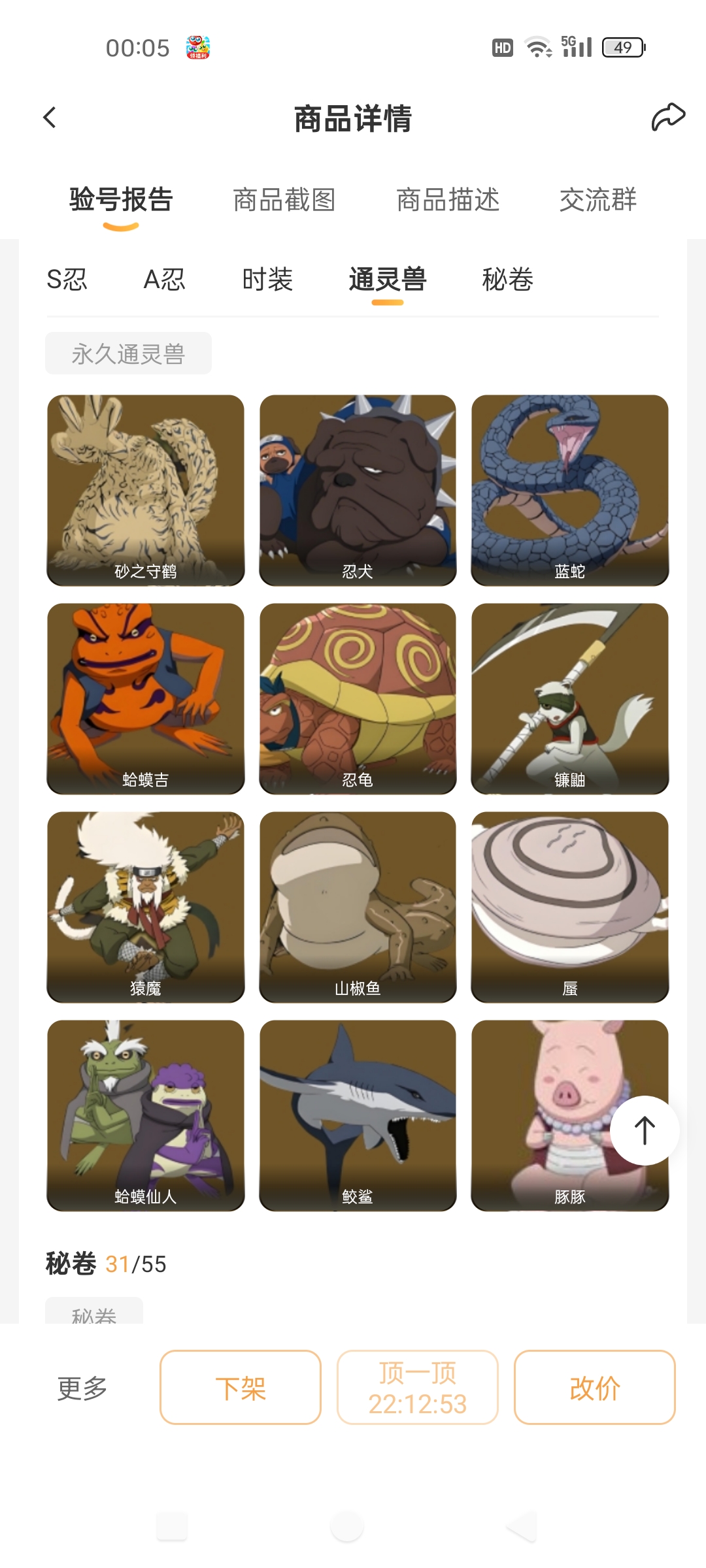Jump back to top with the arrow button
The image size is (706, 1568).
click(645, 1130)
